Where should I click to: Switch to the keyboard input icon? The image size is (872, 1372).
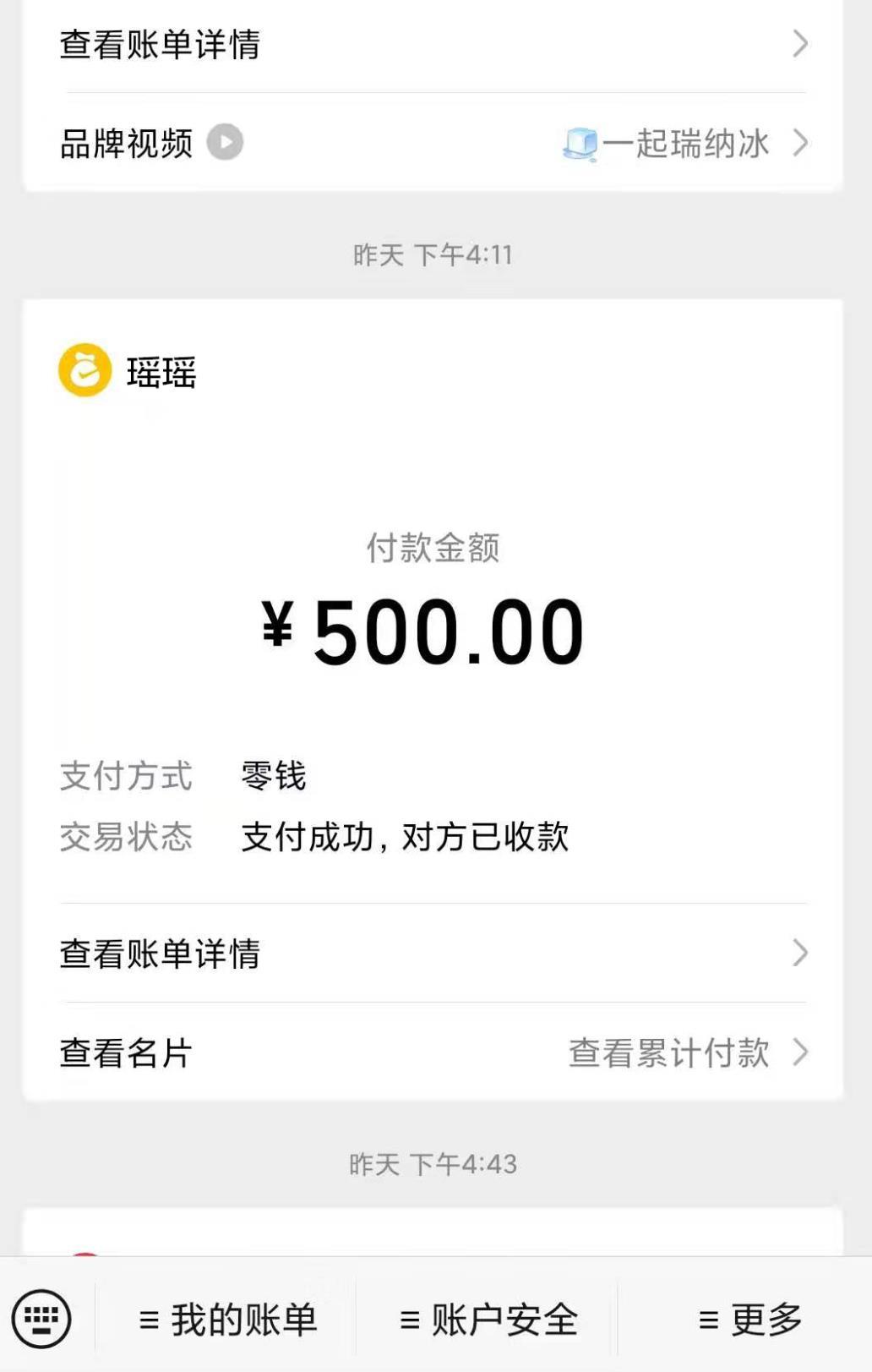click(41, 1319)
